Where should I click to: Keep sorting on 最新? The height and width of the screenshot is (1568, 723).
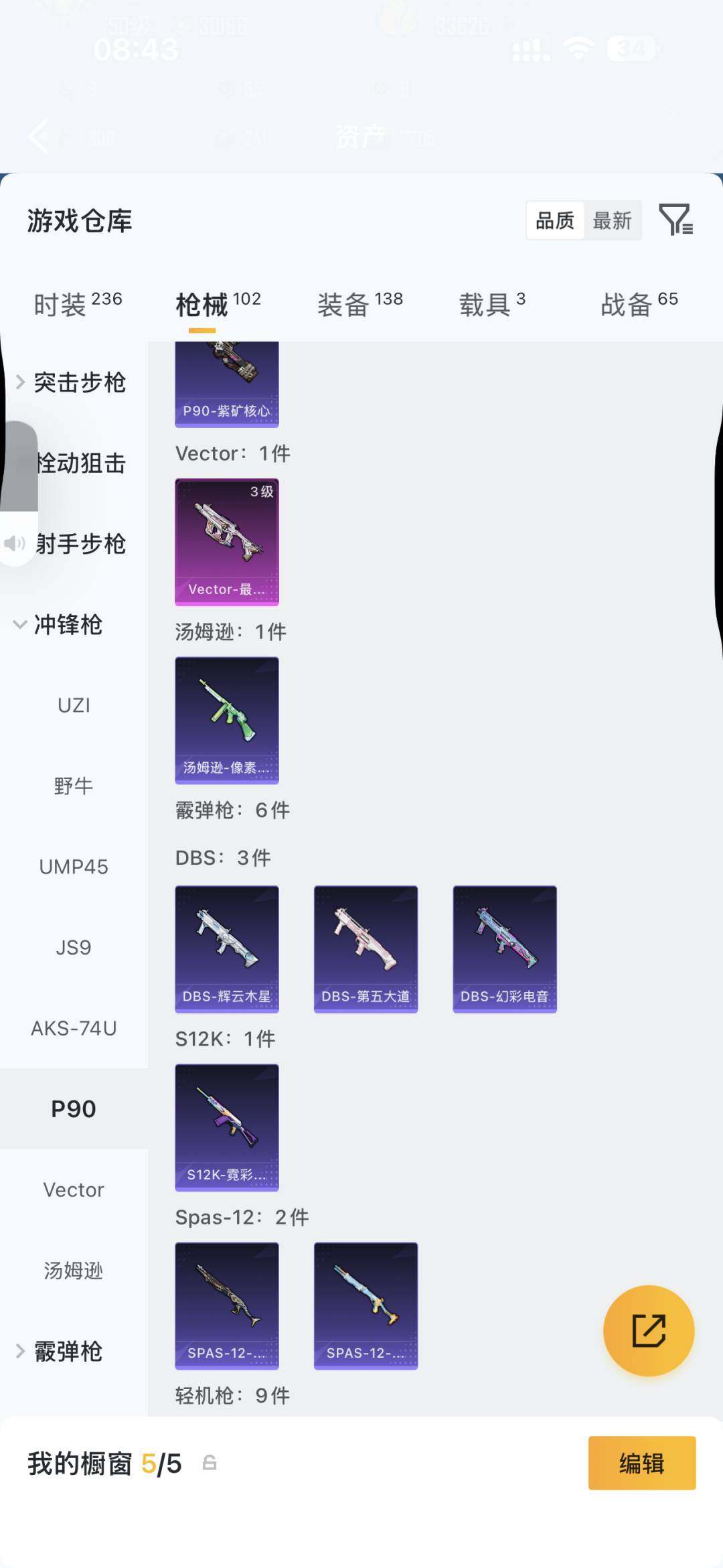613,220
